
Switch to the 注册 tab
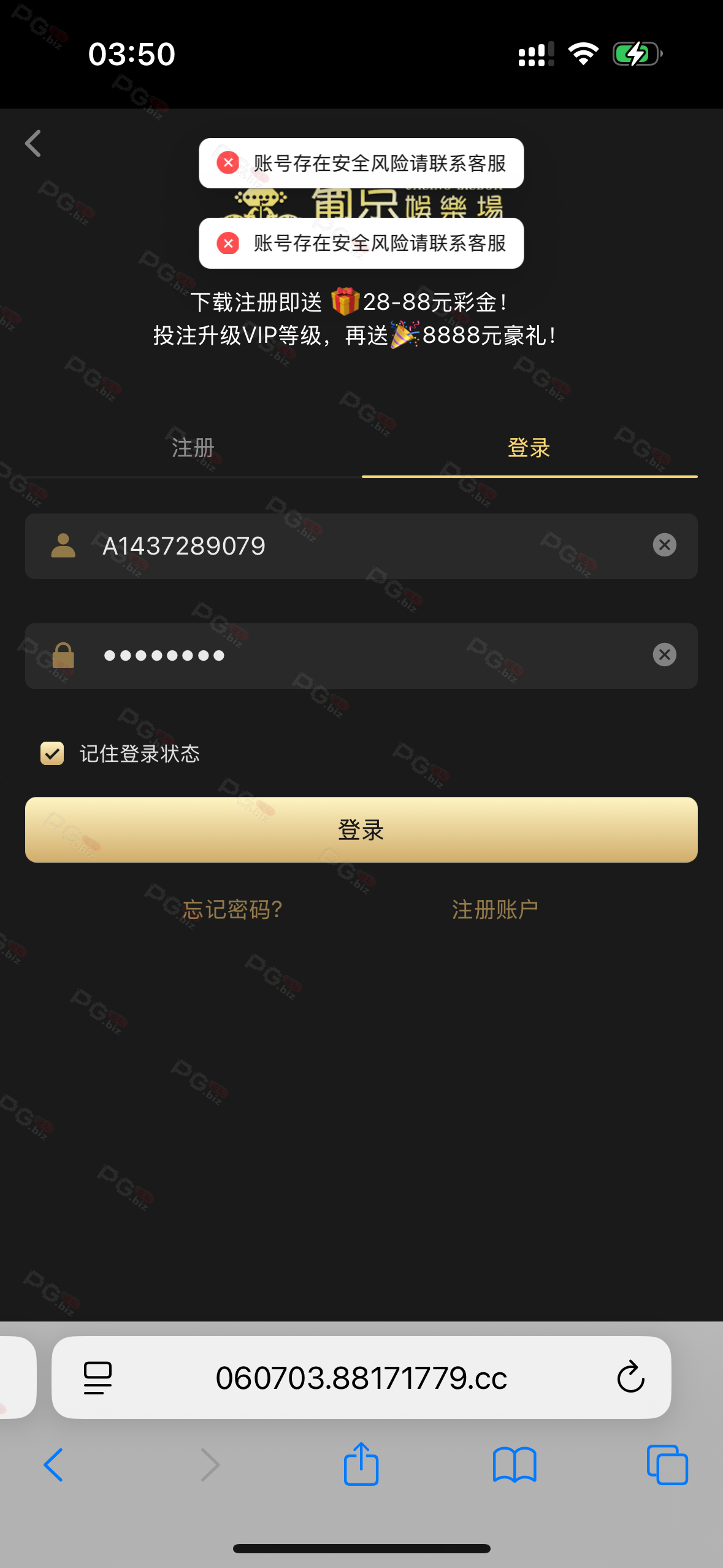tap(193, 448)
